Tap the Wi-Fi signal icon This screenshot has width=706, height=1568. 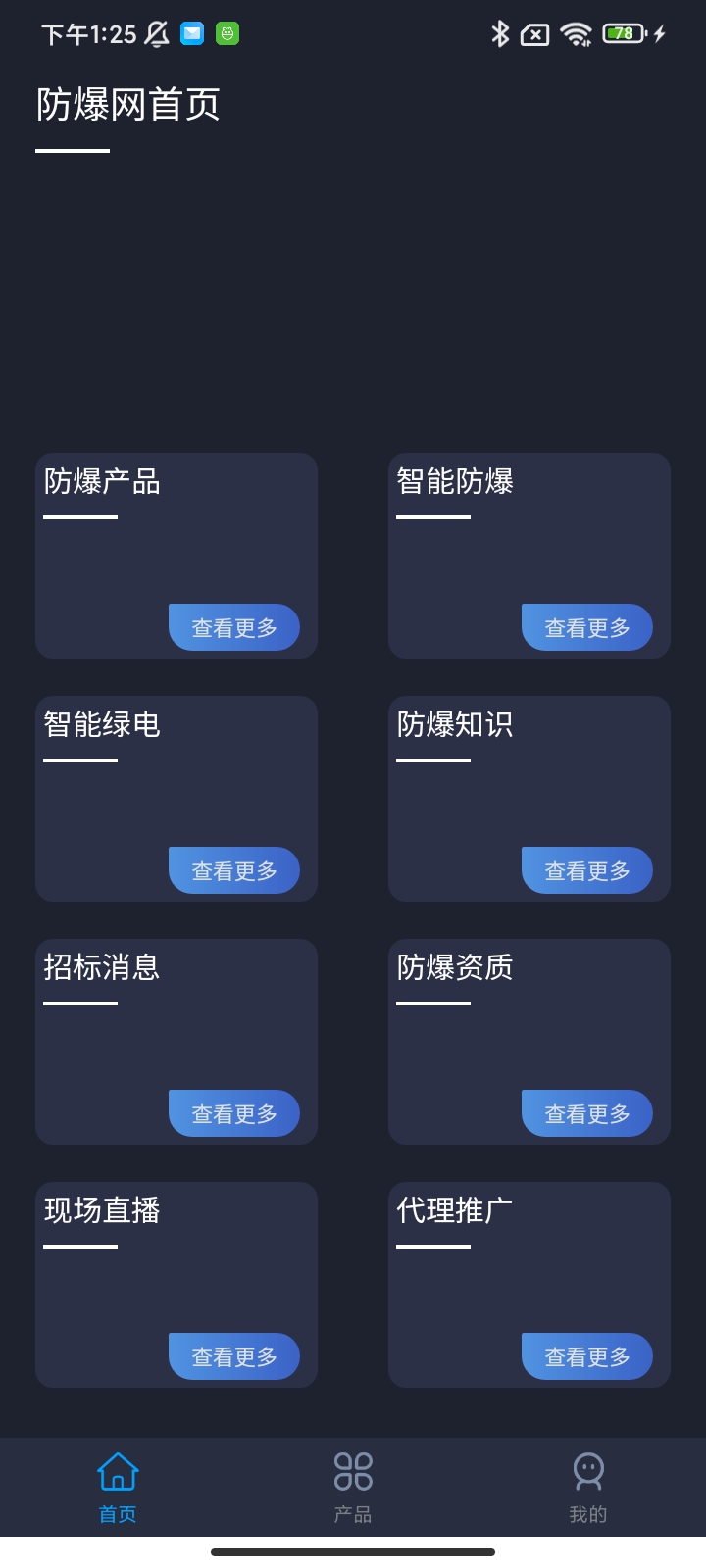(x=574, y=32)
